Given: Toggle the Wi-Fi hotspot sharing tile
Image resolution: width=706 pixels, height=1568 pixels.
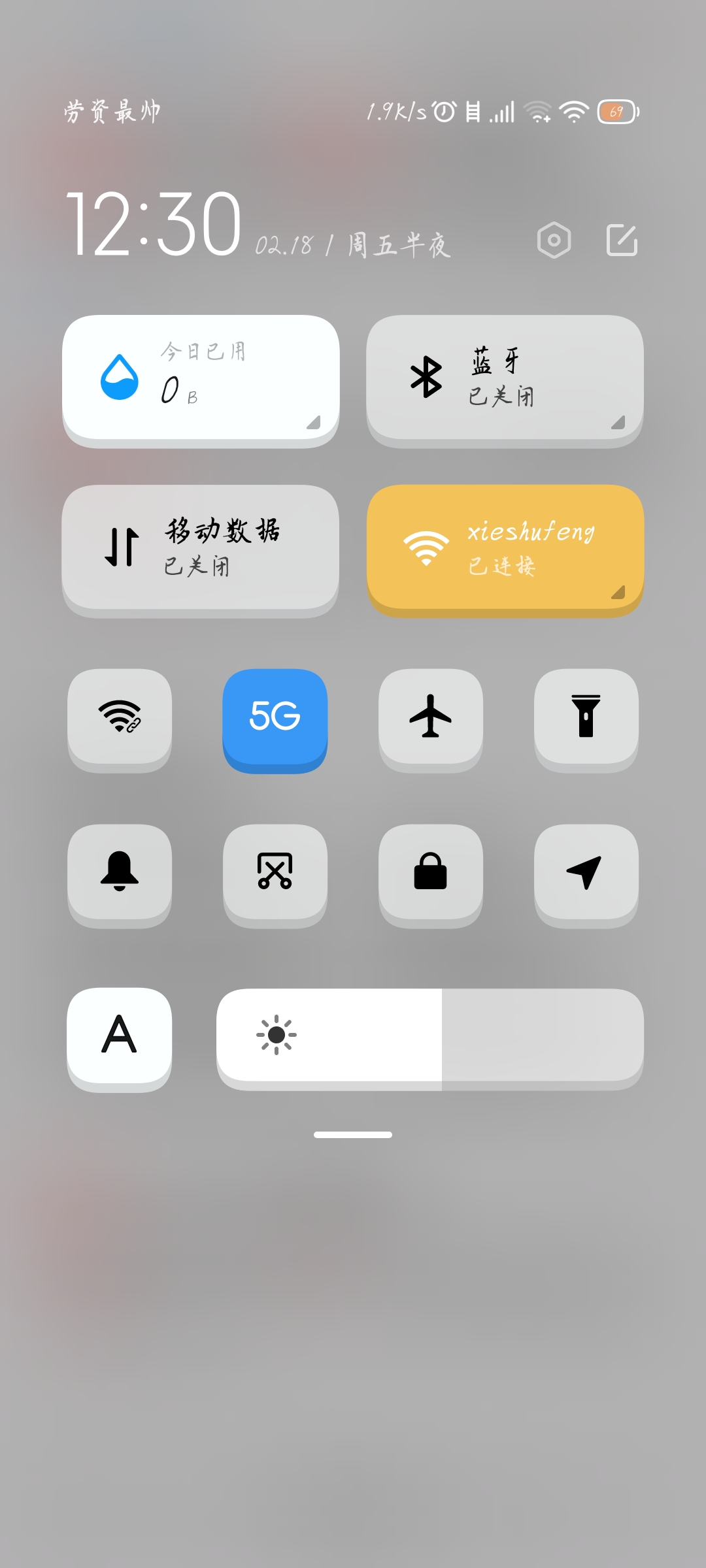Looking at the screenshot, I should pos(120,717).
